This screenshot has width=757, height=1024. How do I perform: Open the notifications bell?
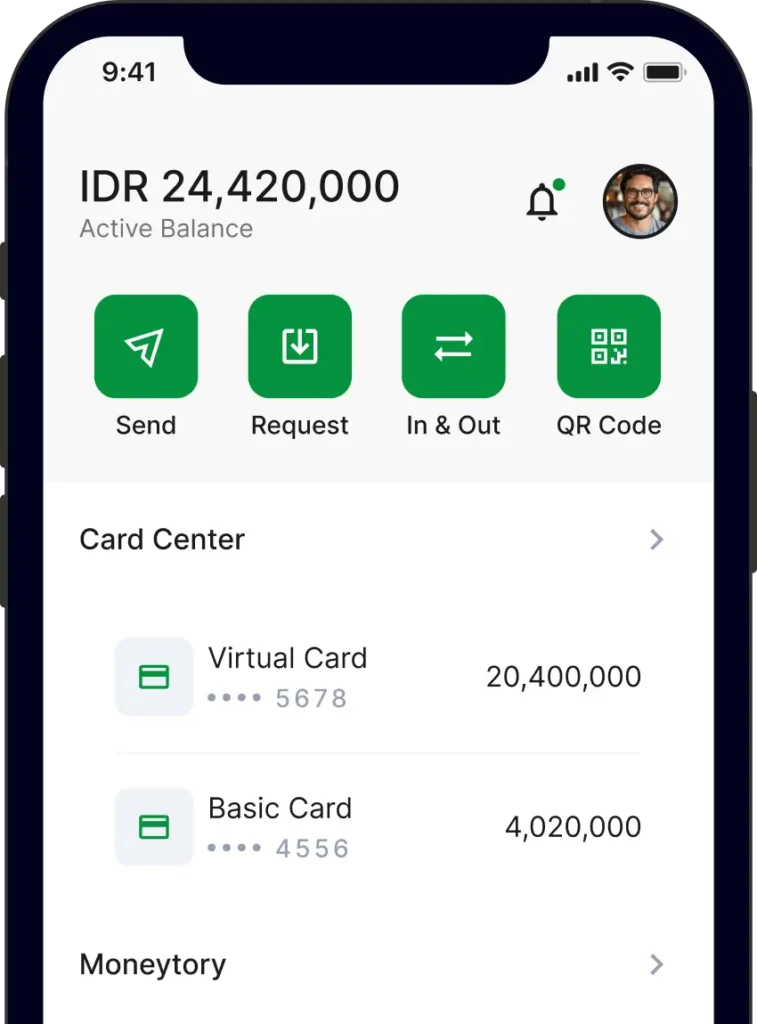(542, 202)
